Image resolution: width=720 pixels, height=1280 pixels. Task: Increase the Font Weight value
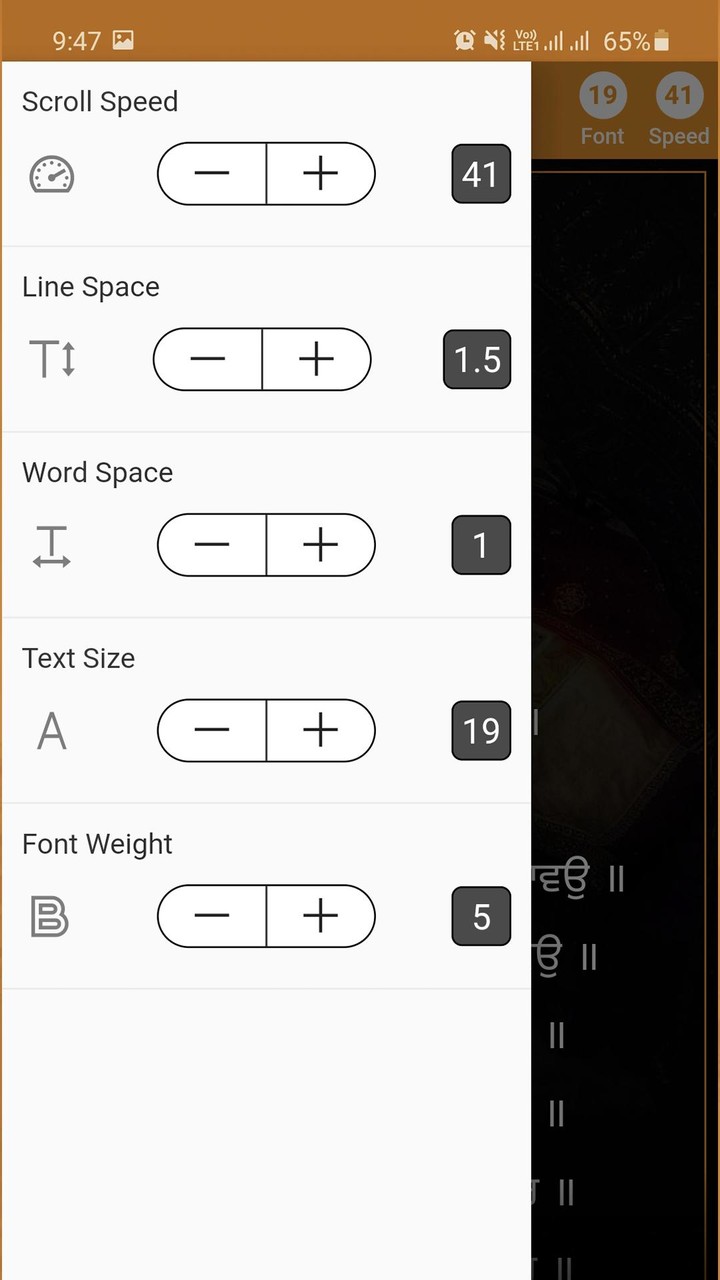point(321,916)
